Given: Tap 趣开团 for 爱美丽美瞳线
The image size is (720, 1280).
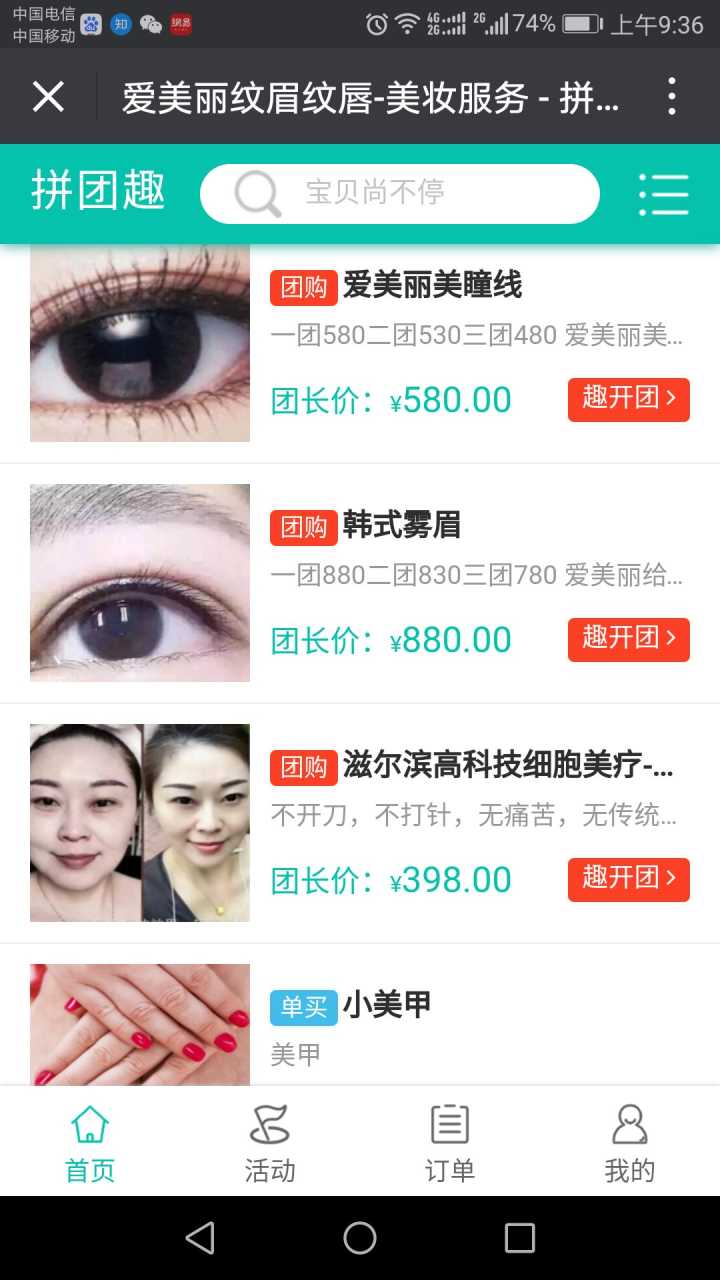Looking at the screenshot, I should point(628,399).
